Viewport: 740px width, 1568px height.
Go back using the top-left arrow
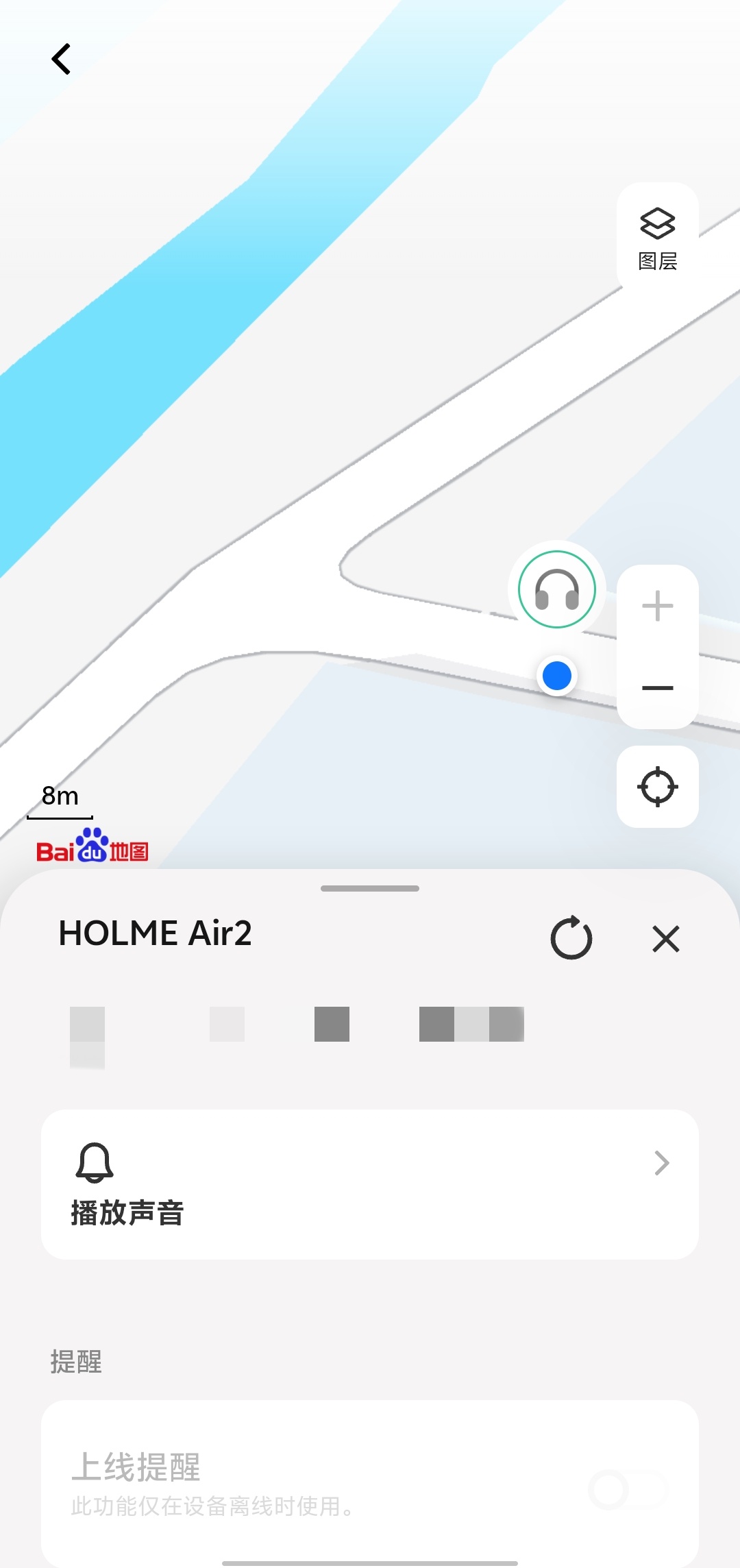(61, 59)
